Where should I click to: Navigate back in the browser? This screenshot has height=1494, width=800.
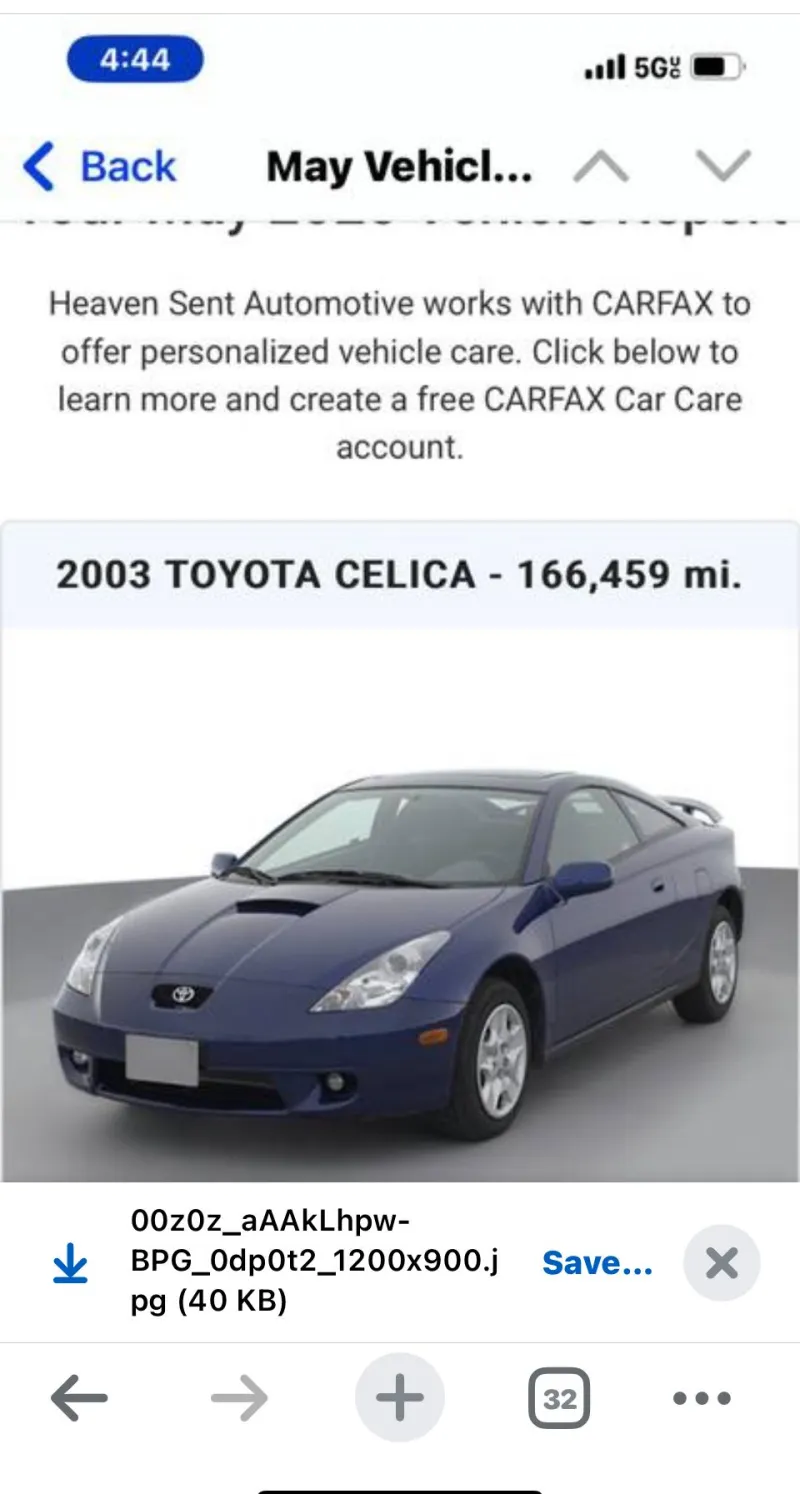coord(79,1397)
